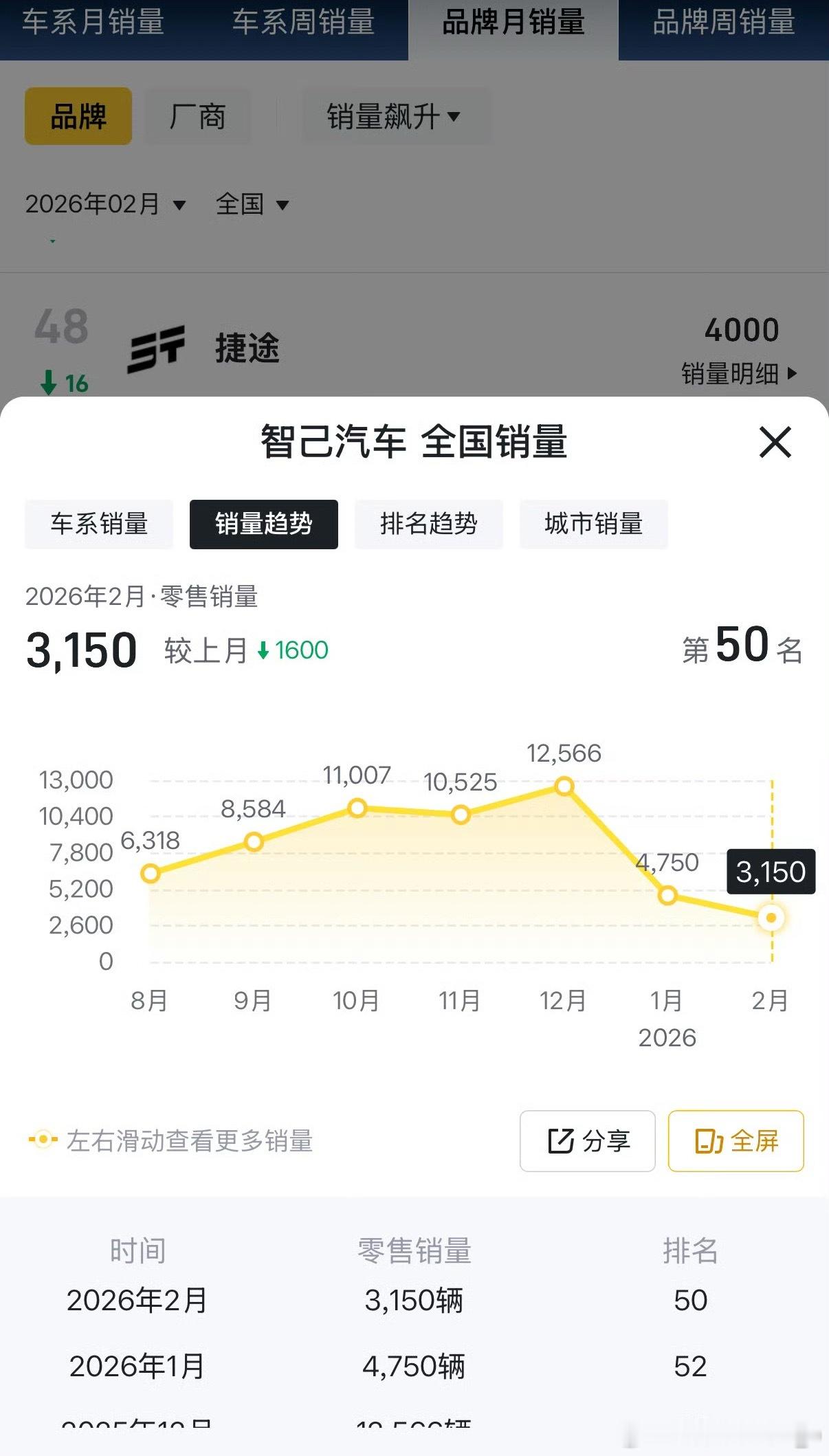This screenshot has height=1456, width=829.
Task: Activate the 车系销量 view
Action: click(x=98, y=525)
